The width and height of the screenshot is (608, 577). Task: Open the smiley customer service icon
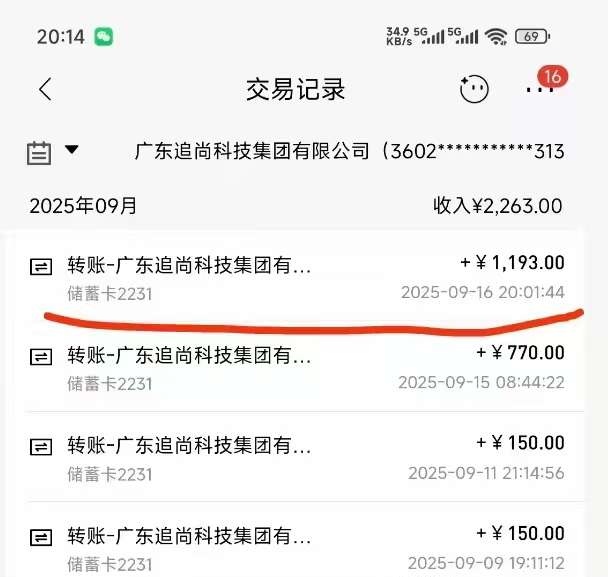[x=474, y=89]
